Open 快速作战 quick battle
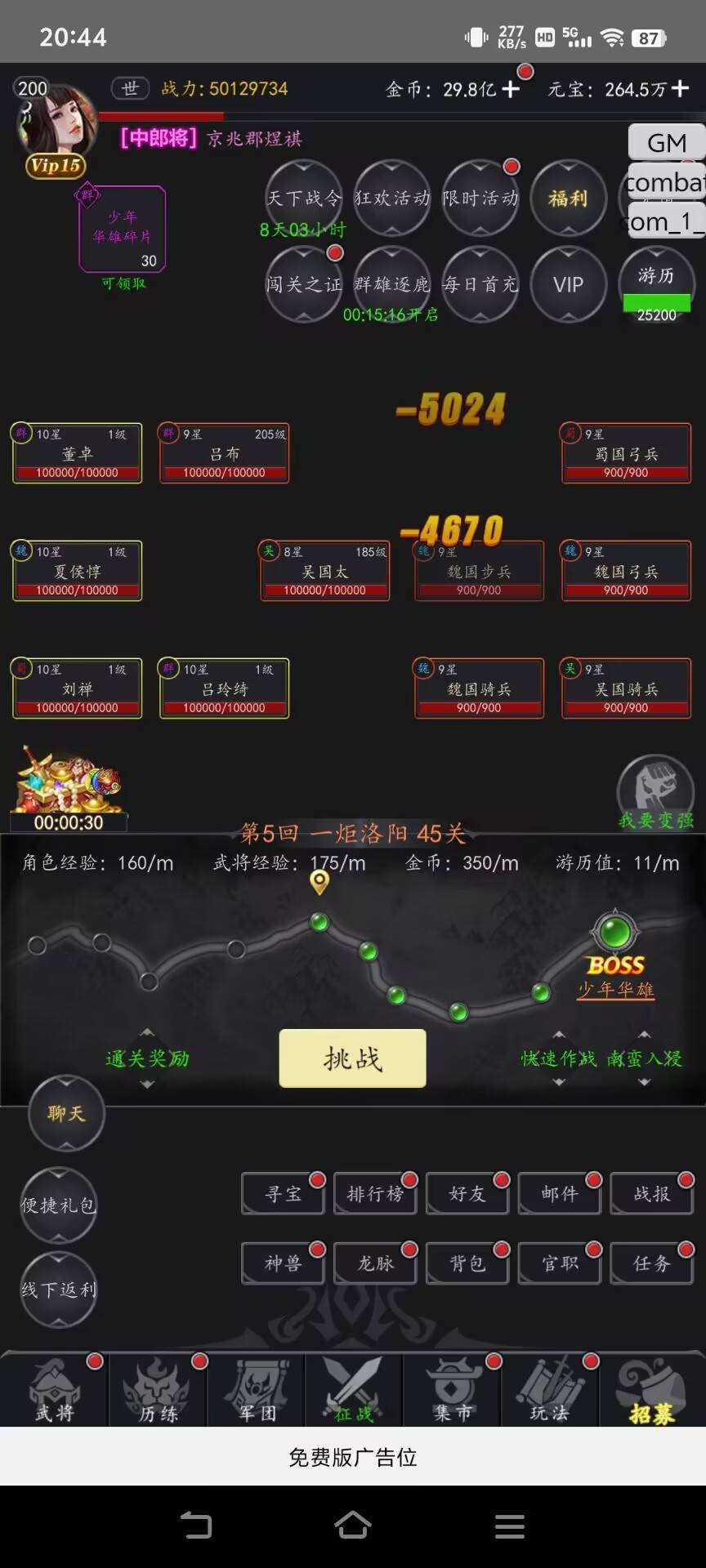 (x=559, y=1058)
